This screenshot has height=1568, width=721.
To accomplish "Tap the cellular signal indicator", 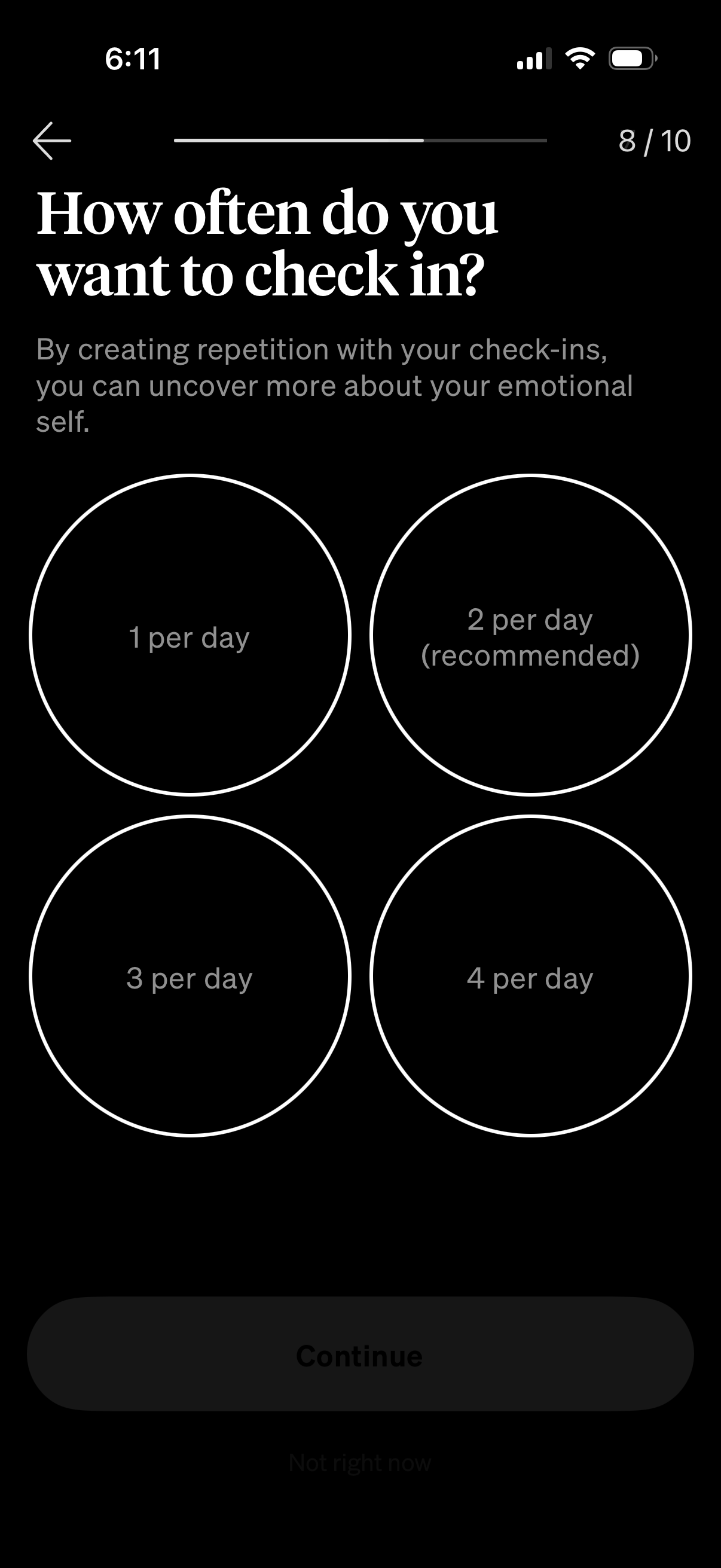I will 534,59.
